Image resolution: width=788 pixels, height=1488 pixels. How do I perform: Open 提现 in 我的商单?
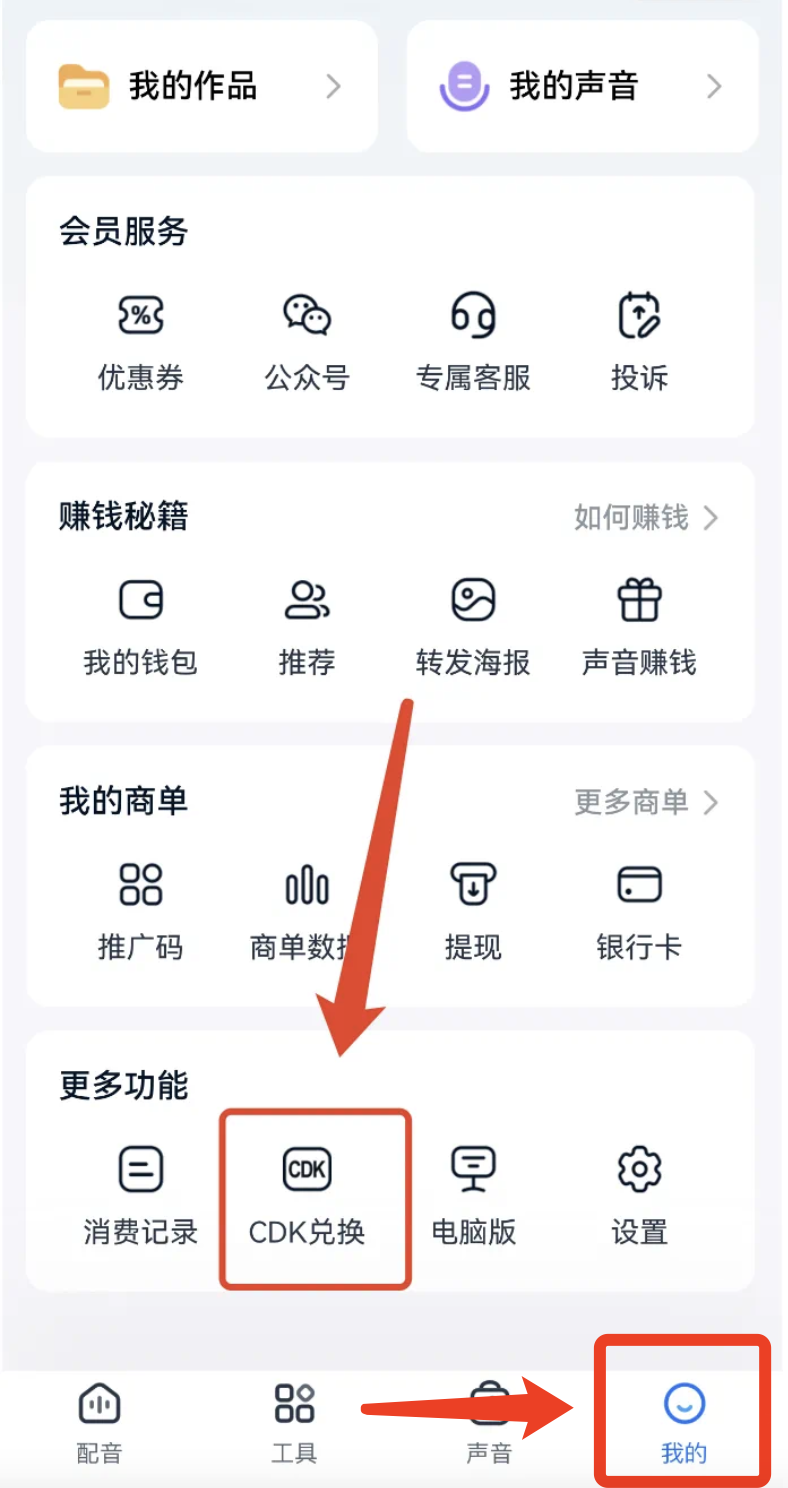click(x=473, y=910)
